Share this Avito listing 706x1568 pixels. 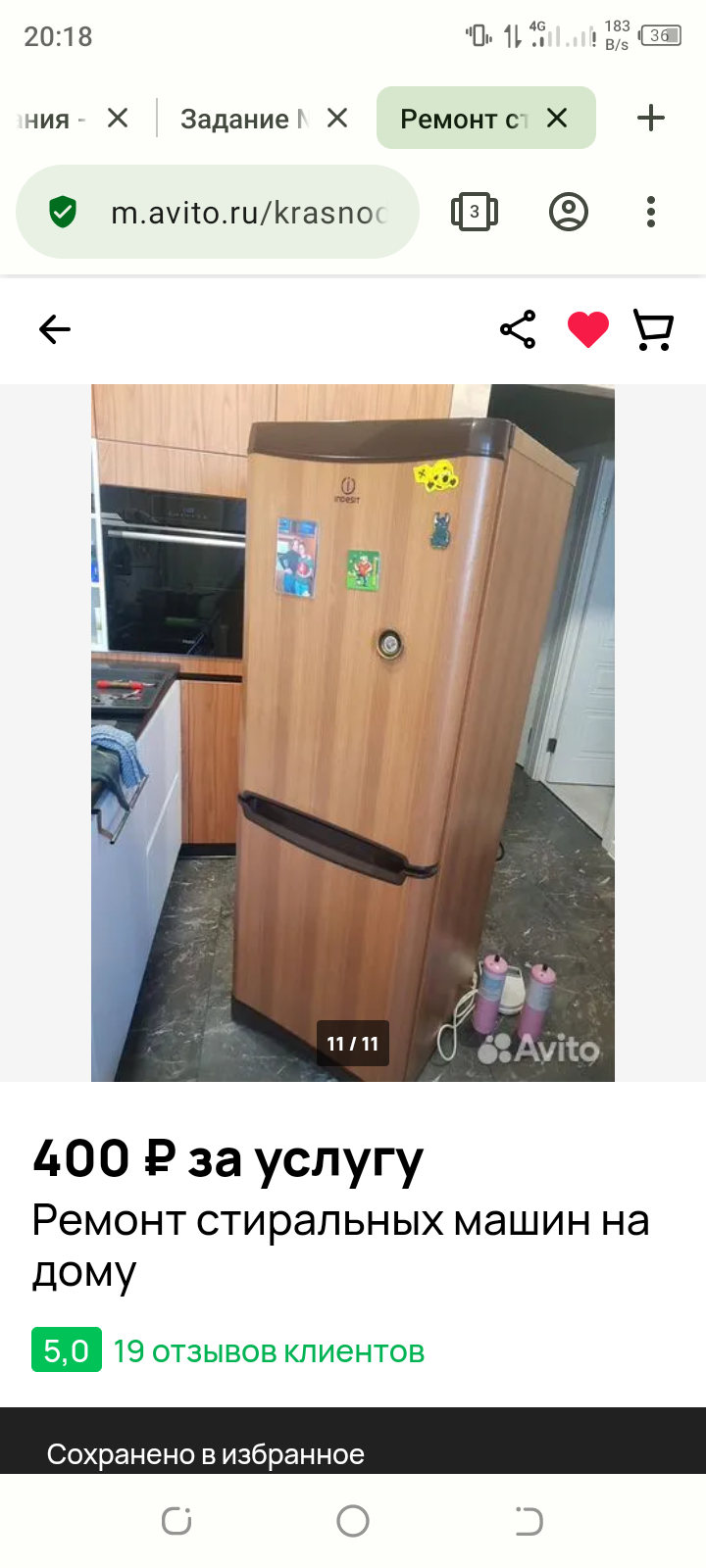pyautogui.click(x=518, y=329)
